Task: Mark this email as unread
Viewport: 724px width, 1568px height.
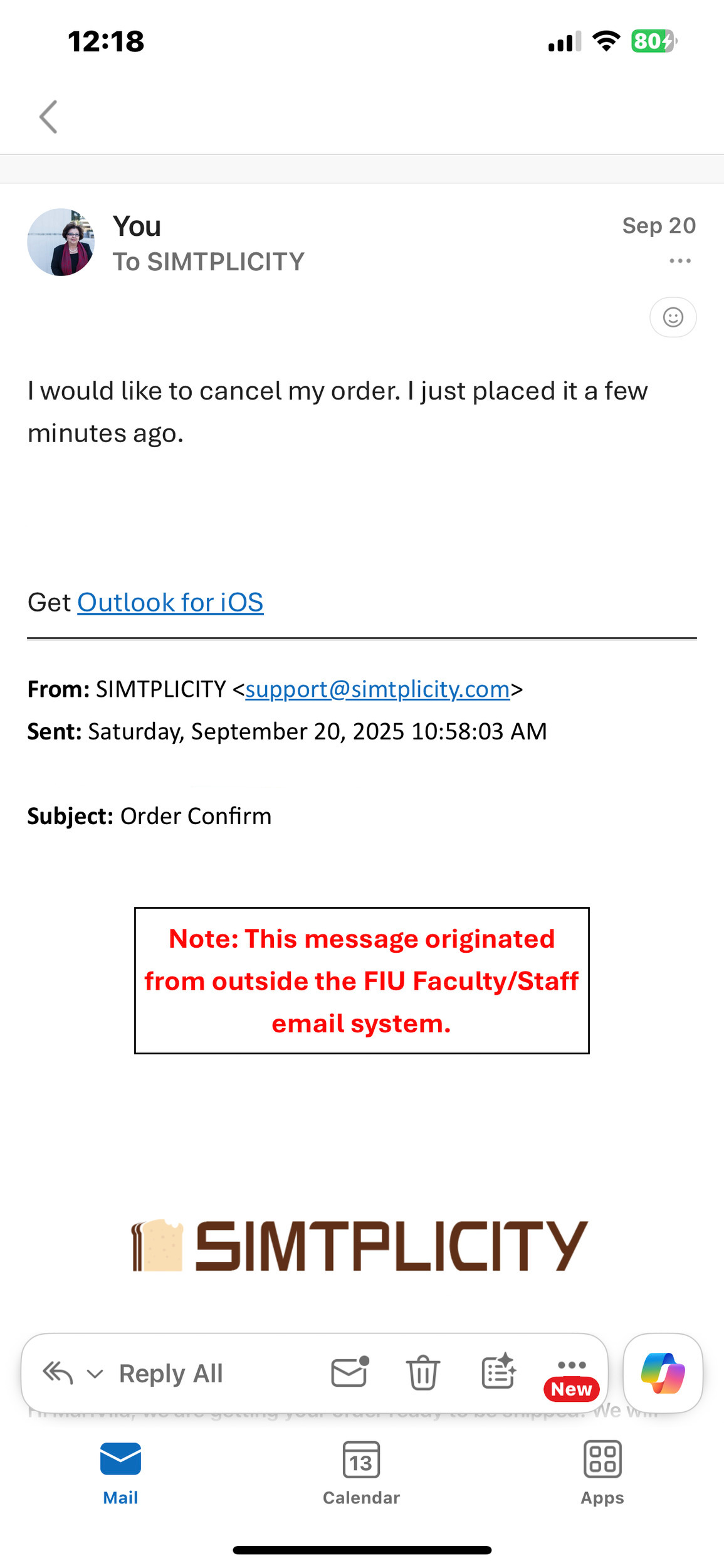Action: (x=349, y=1373)
